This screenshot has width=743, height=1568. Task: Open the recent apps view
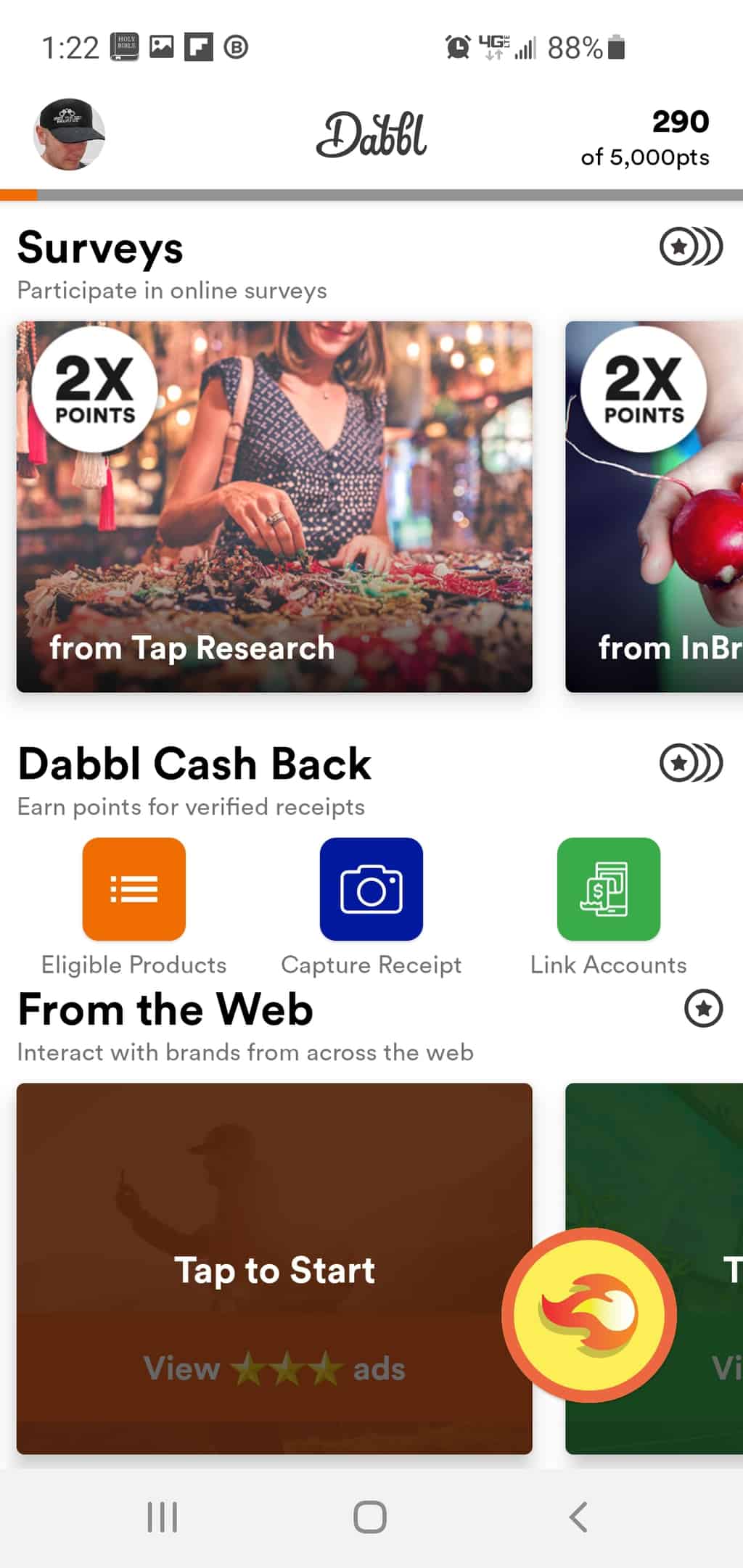click(x=163, y=1517)
